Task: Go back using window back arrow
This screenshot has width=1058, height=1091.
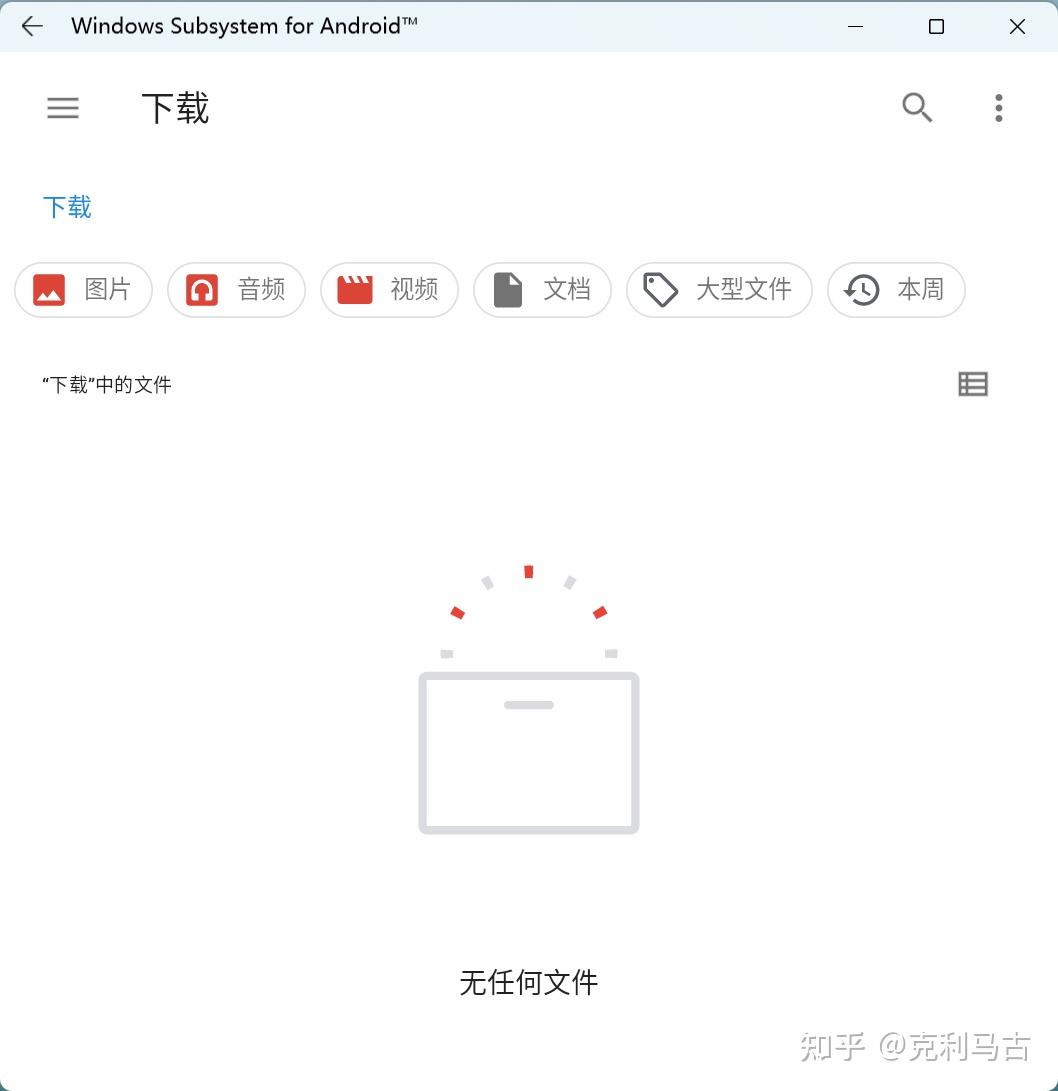Action: [x=32, y=27]
